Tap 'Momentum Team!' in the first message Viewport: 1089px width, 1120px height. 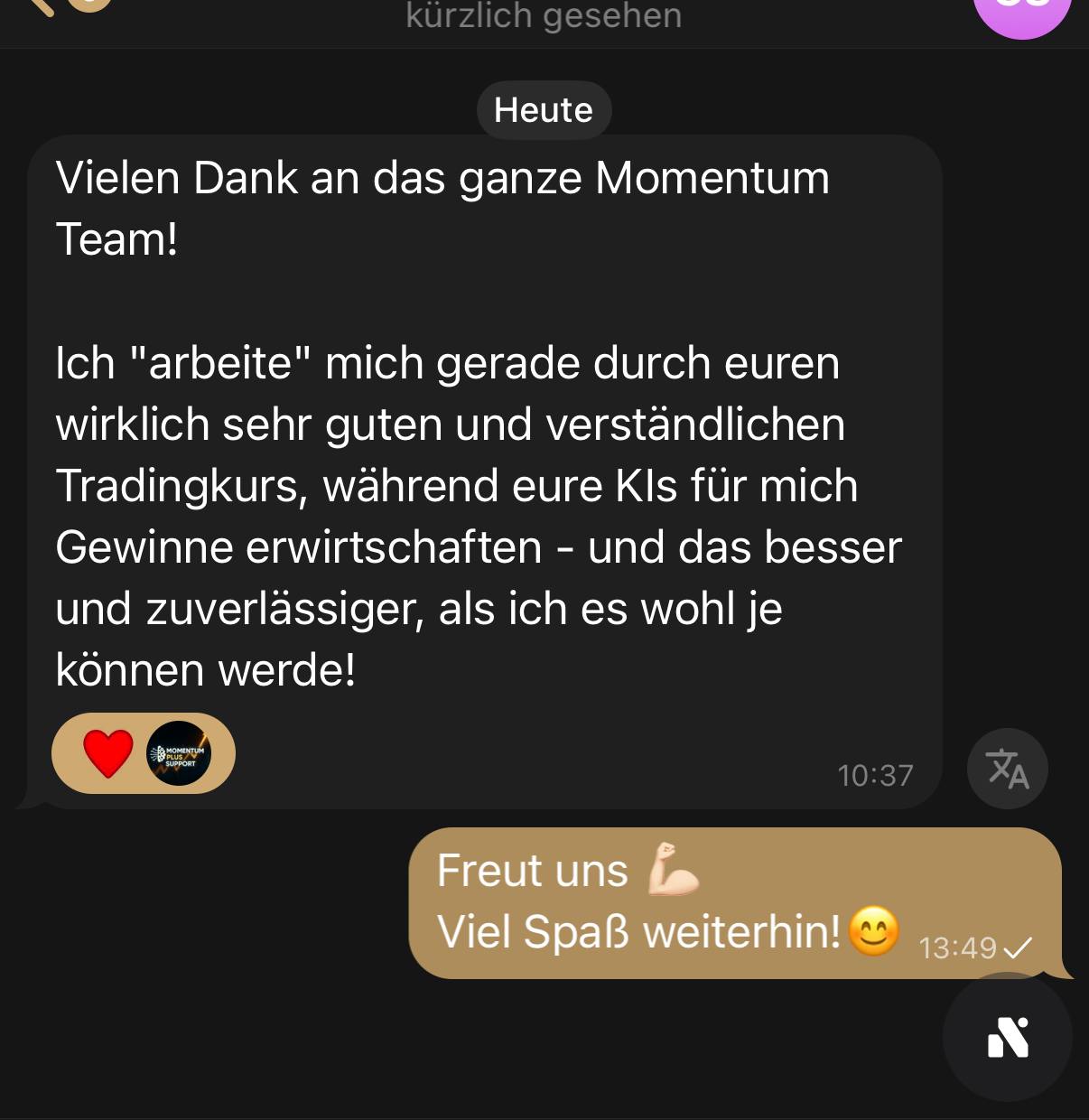point(118,239)
